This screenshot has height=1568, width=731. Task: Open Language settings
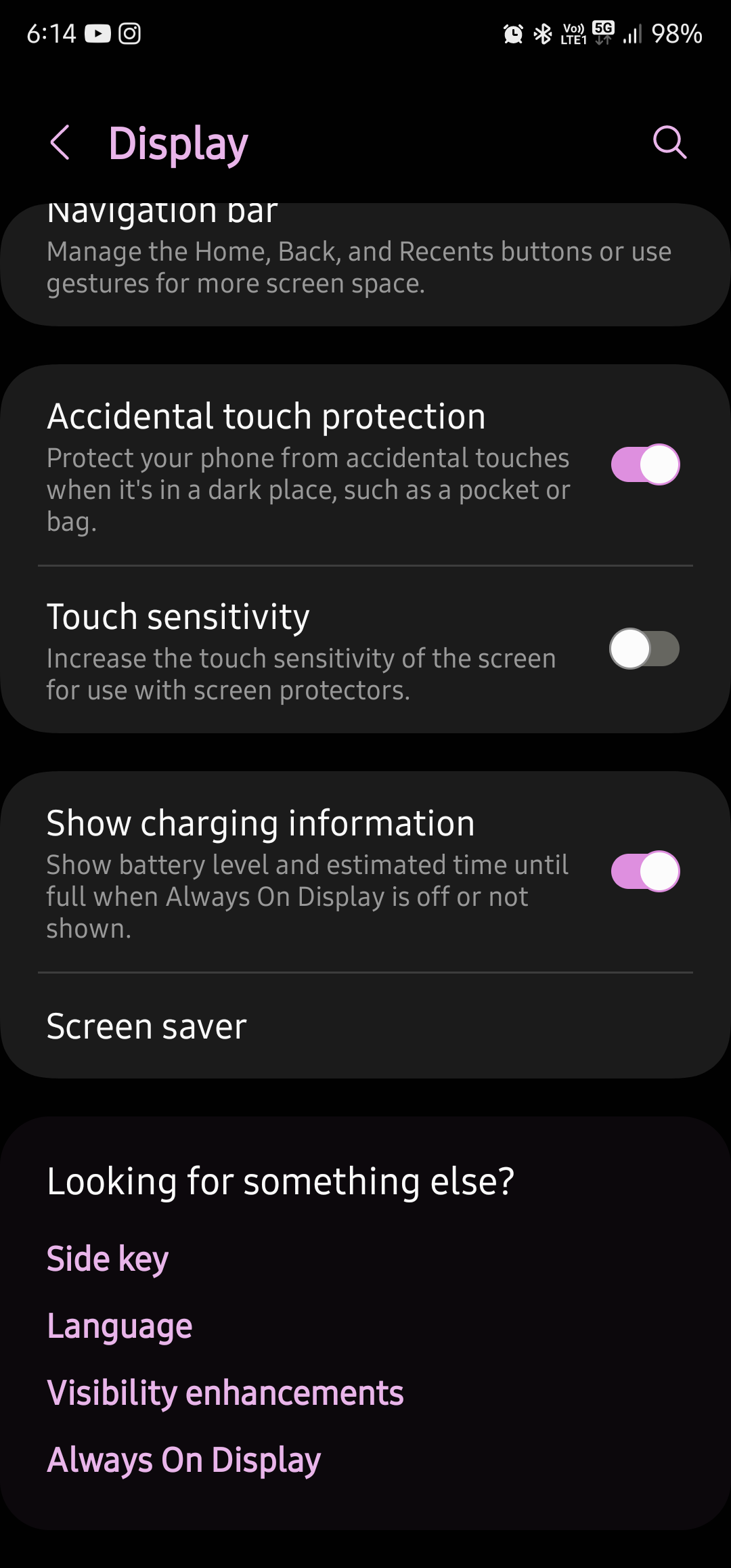[120, 1325]
